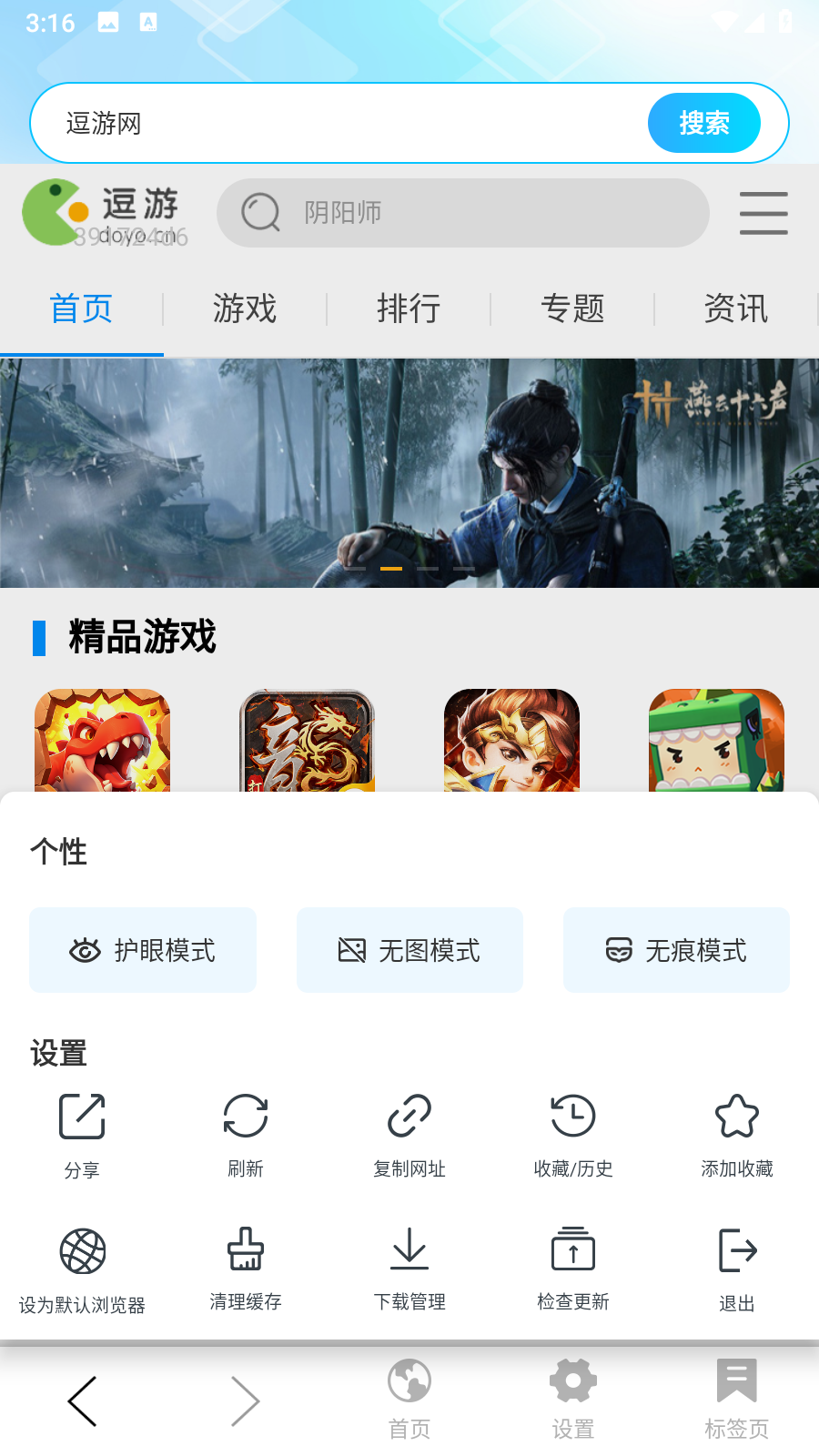Enable 护眼模式 eye-protection mode
The width and height of the screenshot is (819, 1456).
(143, 950)
